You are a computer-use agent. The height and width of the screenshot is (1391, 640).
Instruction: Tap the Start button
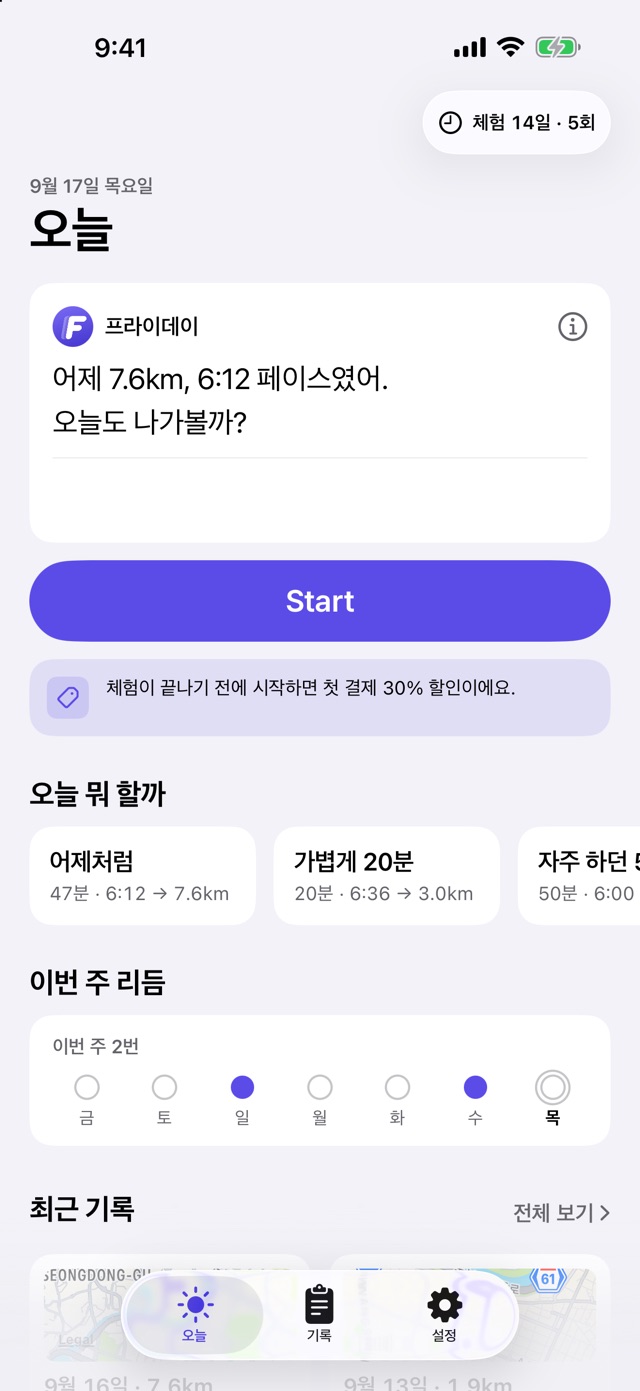tap(320, 601)
